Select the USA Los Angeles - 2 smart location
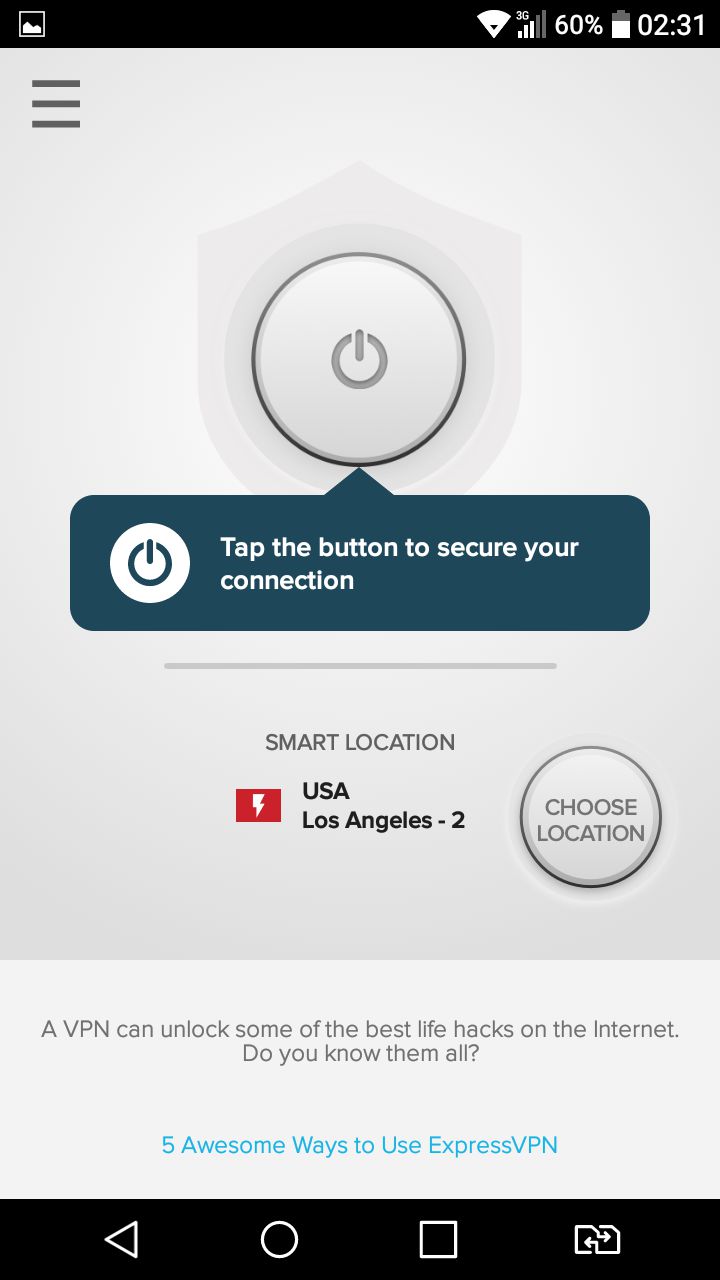 click(x=350, y=805)
